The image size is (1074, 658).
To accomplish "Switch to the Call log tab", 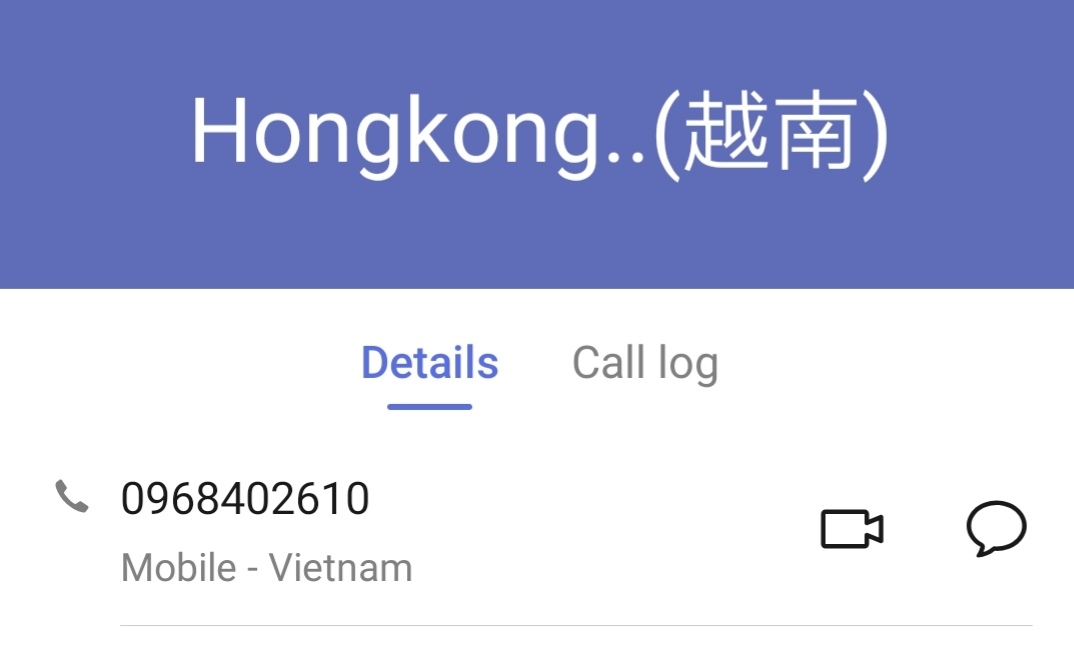I will click(645, 364).
